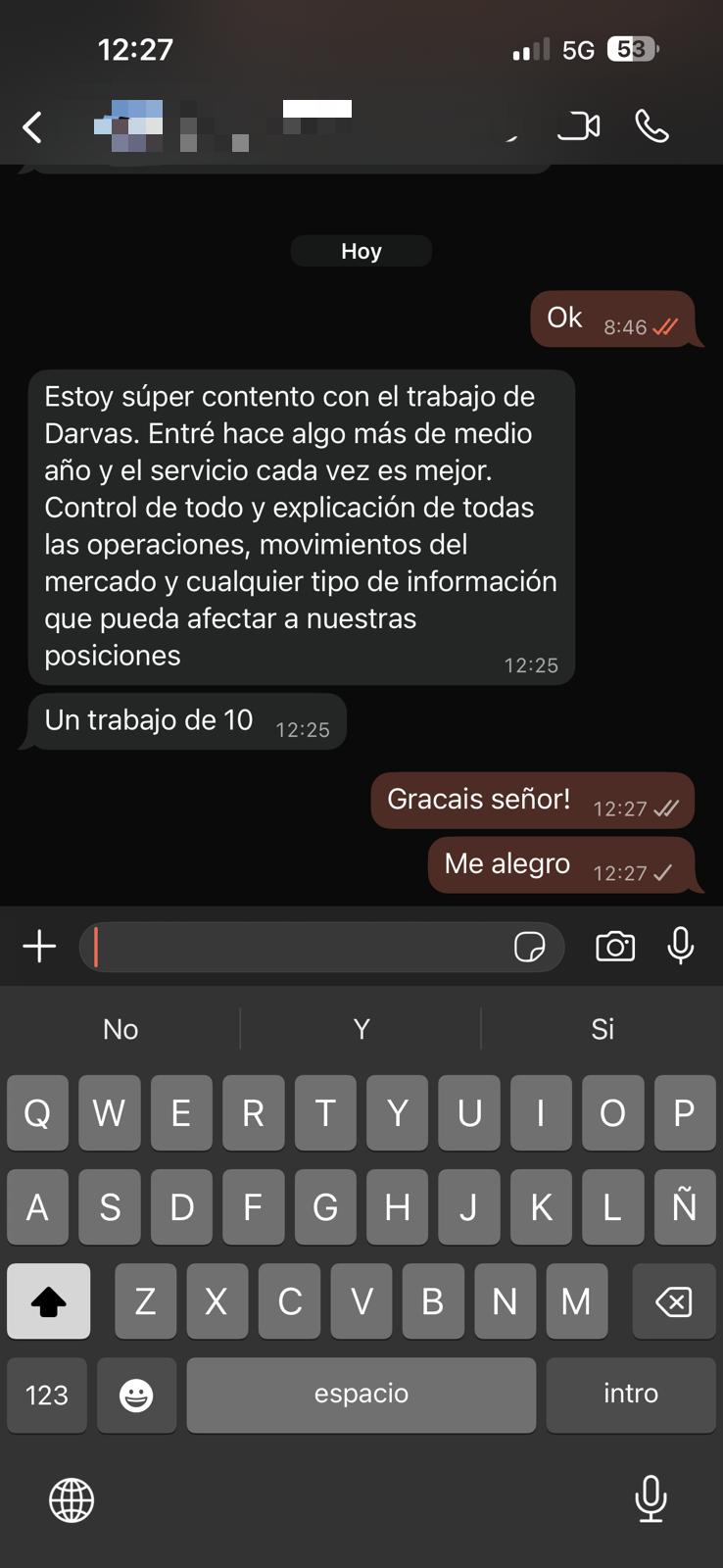This screenshot has width=723, height=1568.
Task: Open the attachment menu with the plus icon
Action: (x=39, y=946)
